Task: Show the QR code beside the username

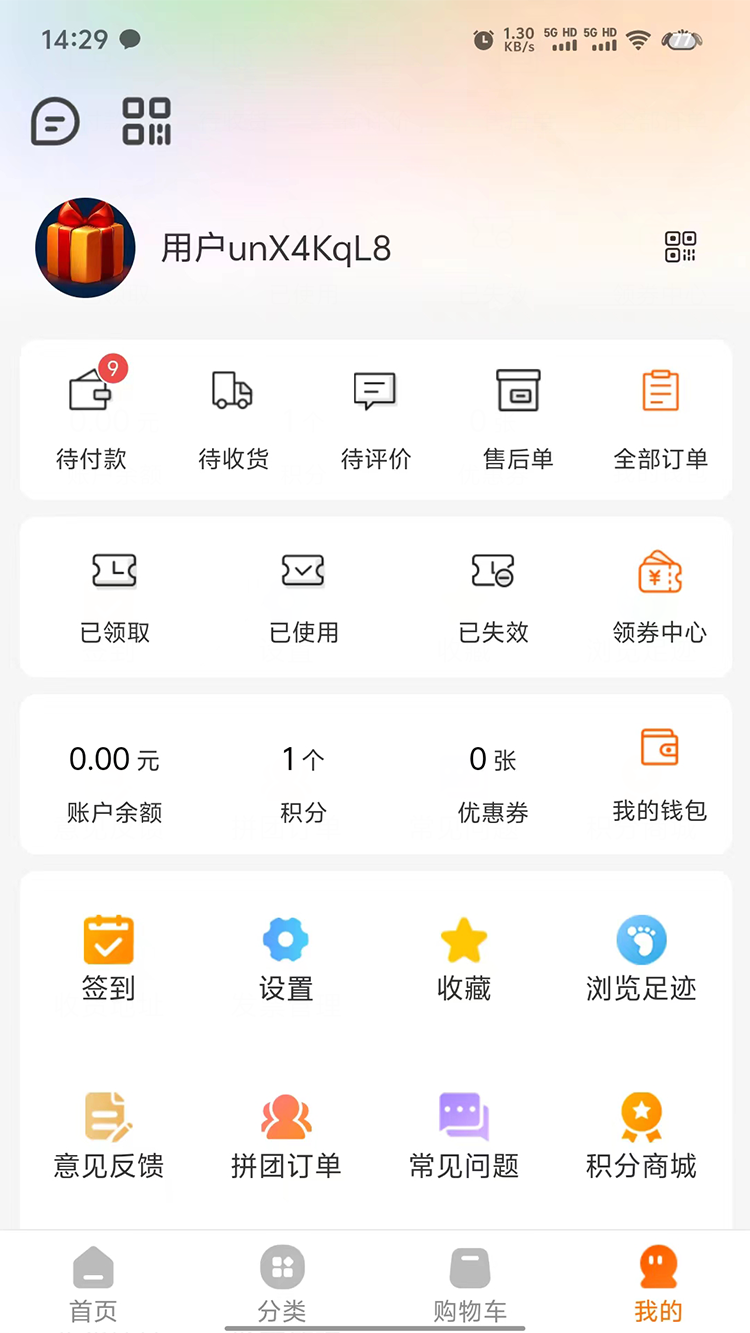Action: pyautogui.click(x=681, y=247)
